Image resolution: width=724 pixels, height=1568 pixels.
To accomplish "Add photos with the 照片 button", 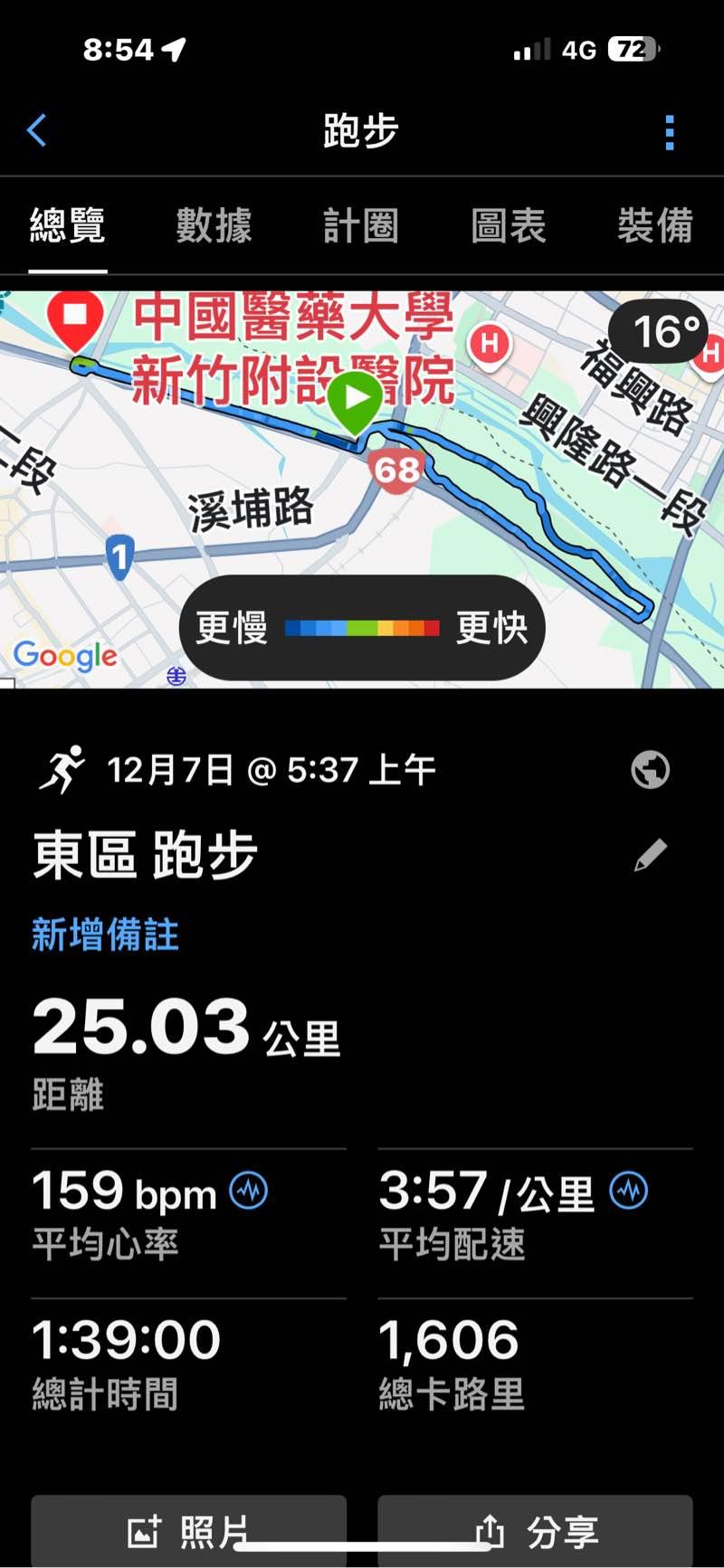I will pos(188,1531).
